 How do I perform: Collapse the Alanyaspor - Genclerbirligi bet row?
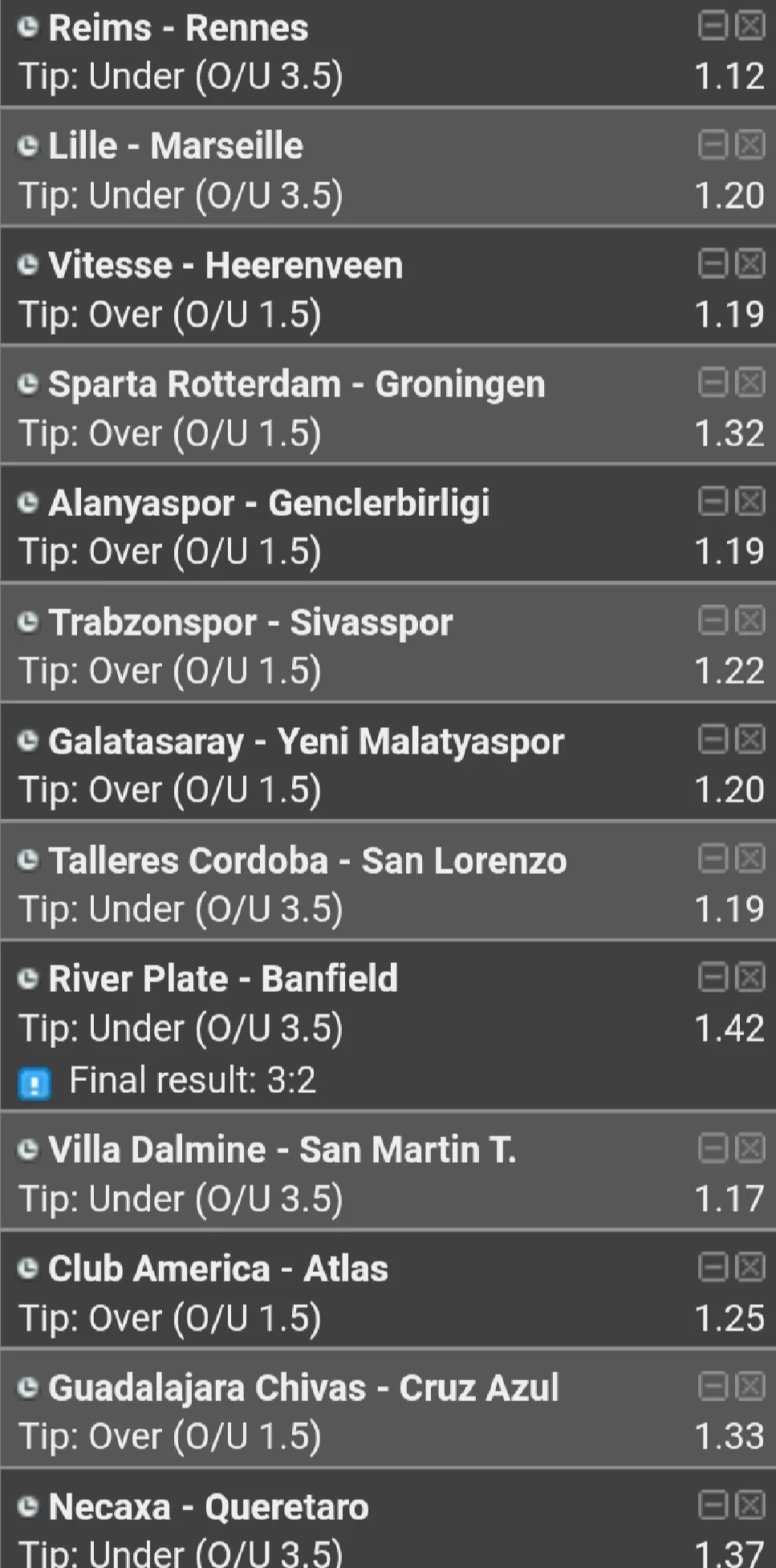tap(713, 502)
